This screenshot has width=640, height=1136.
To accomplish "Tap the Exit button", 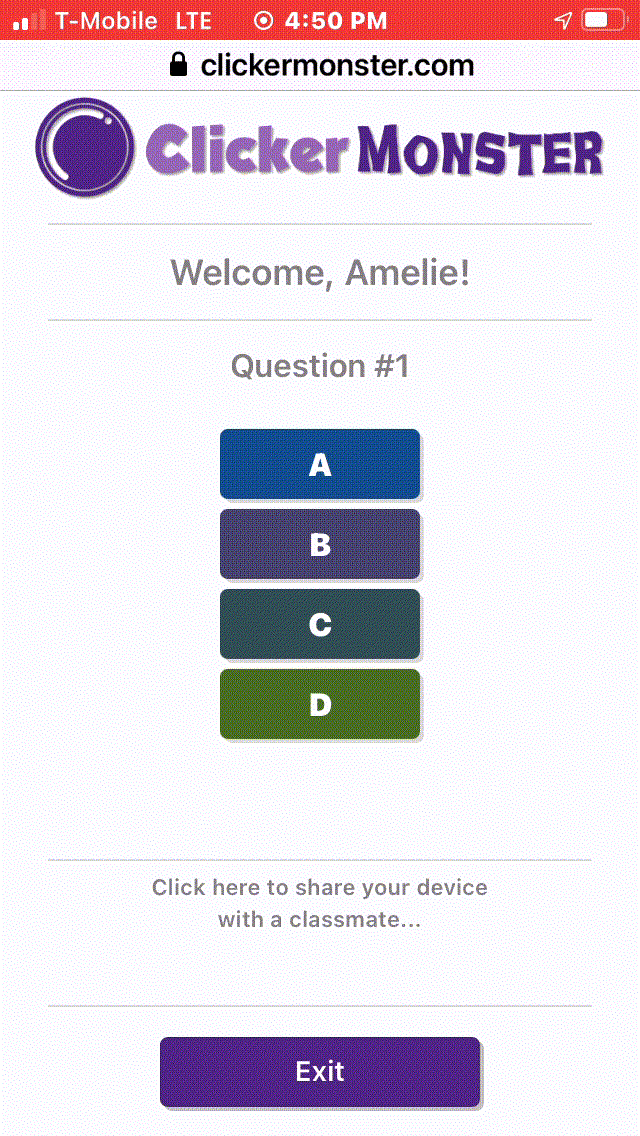I will 319,1071.
